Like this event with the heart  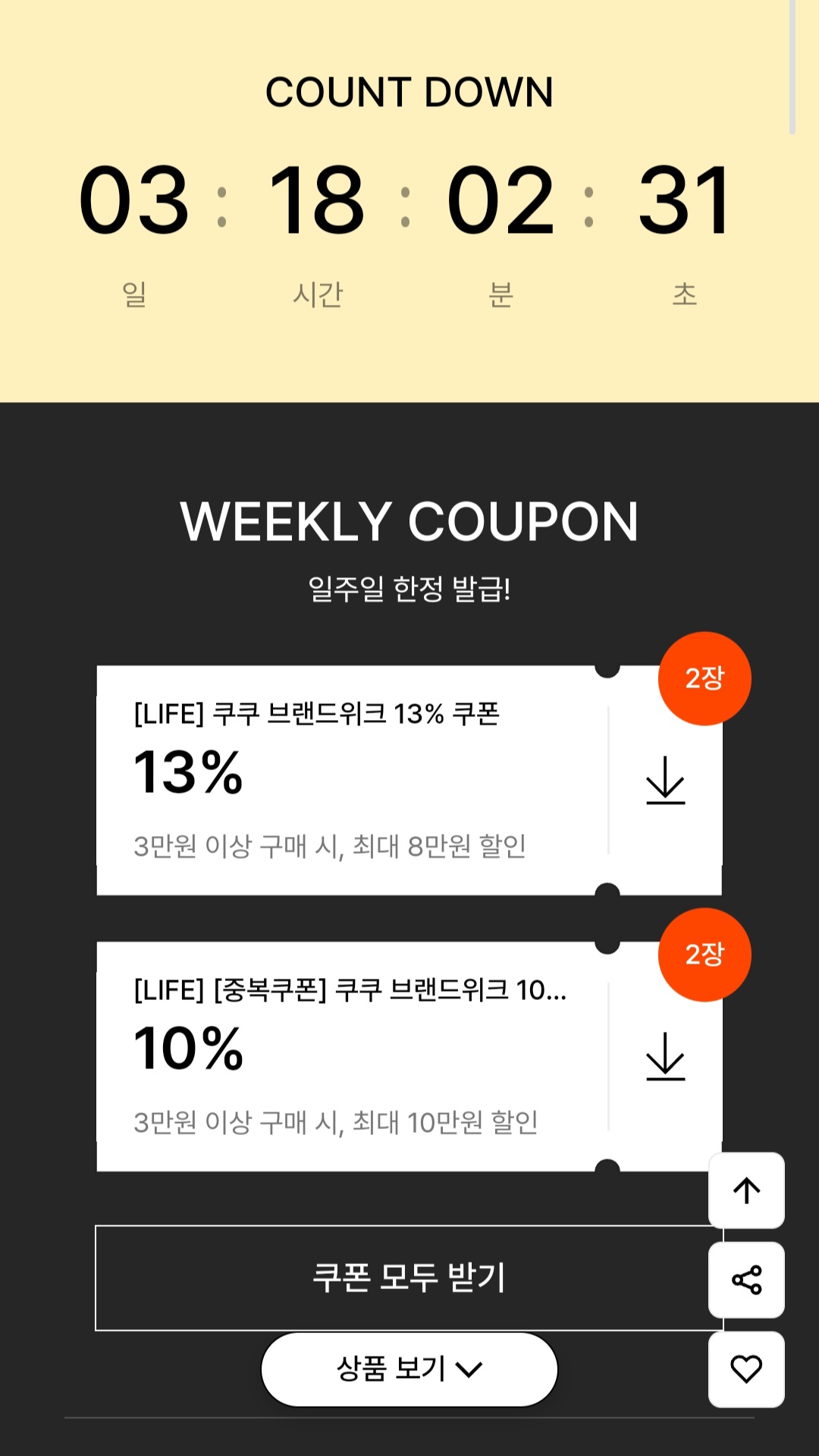pyautogui.click(x=746, y=1370)
